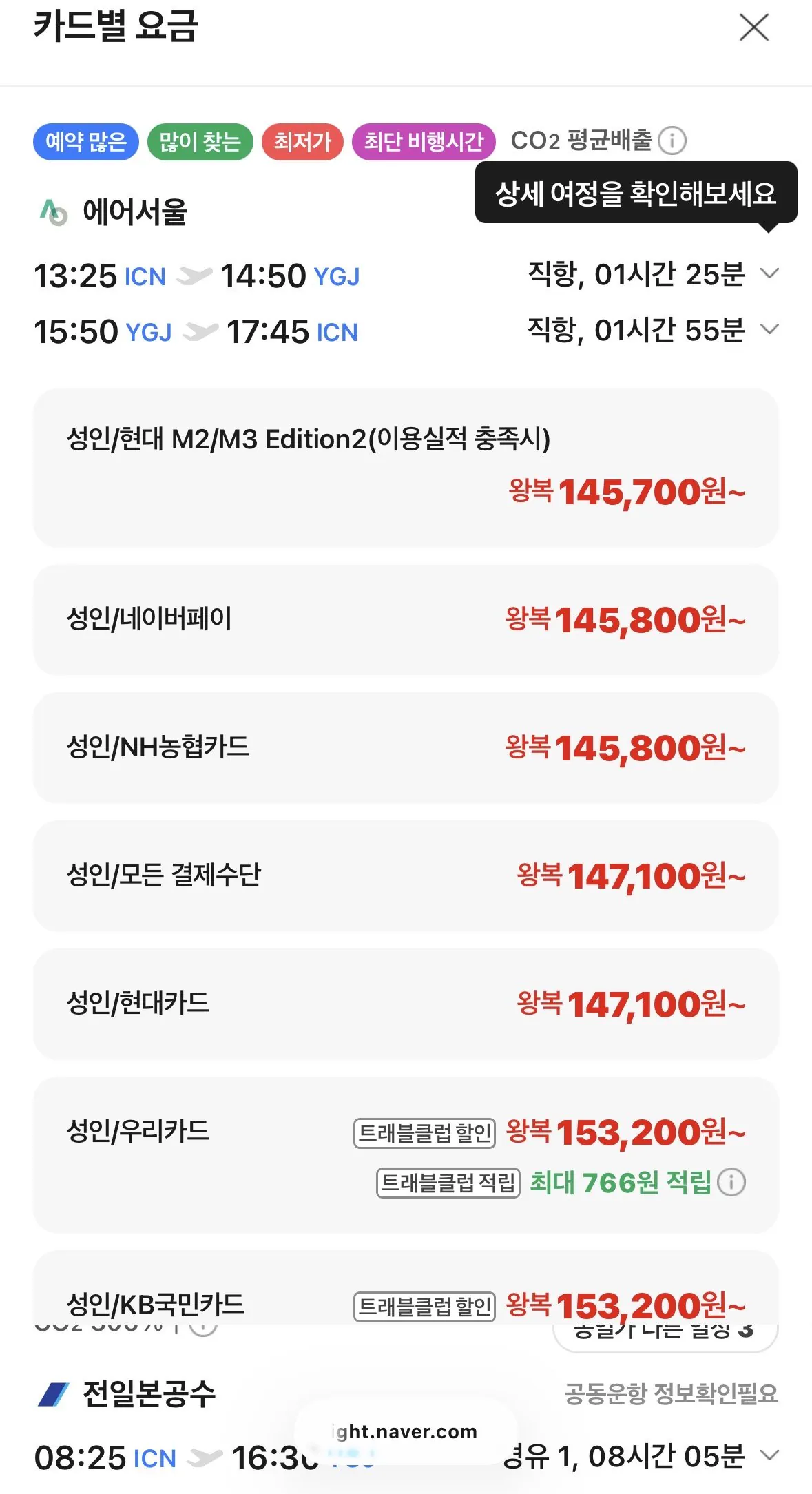Expand the 13:25 ICN outbound flight details
Viewport: 812px width, 1494px height.
tap(769, 274)
